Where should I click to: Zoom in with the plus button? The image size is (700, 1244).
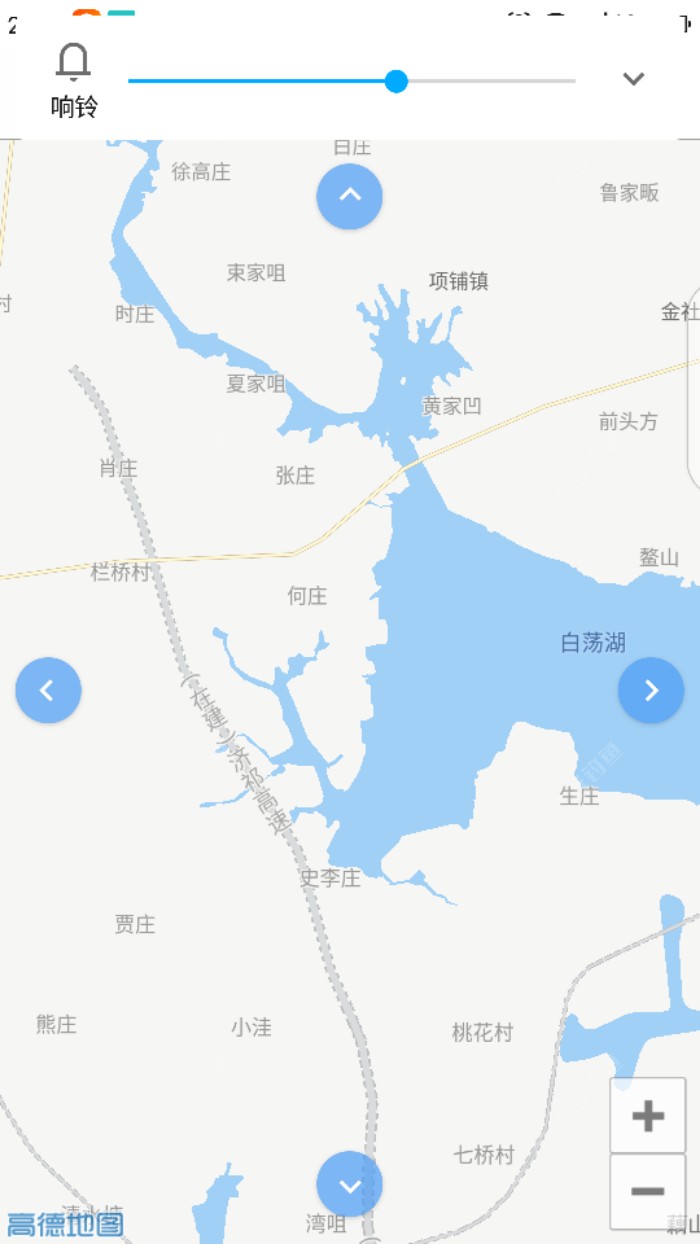click(648, 1116)
